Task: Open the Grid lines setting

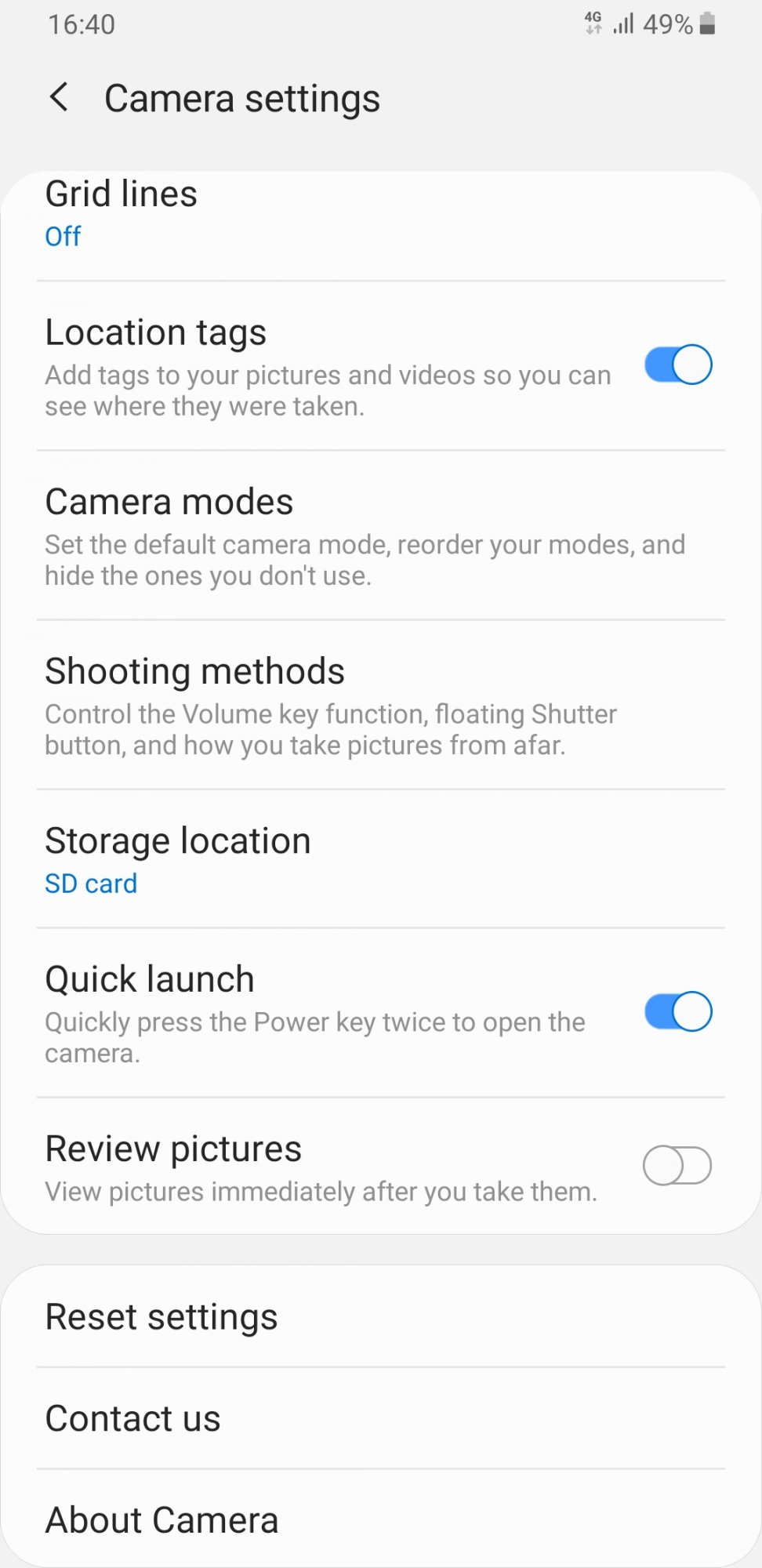Action: (x=381, y=226)
